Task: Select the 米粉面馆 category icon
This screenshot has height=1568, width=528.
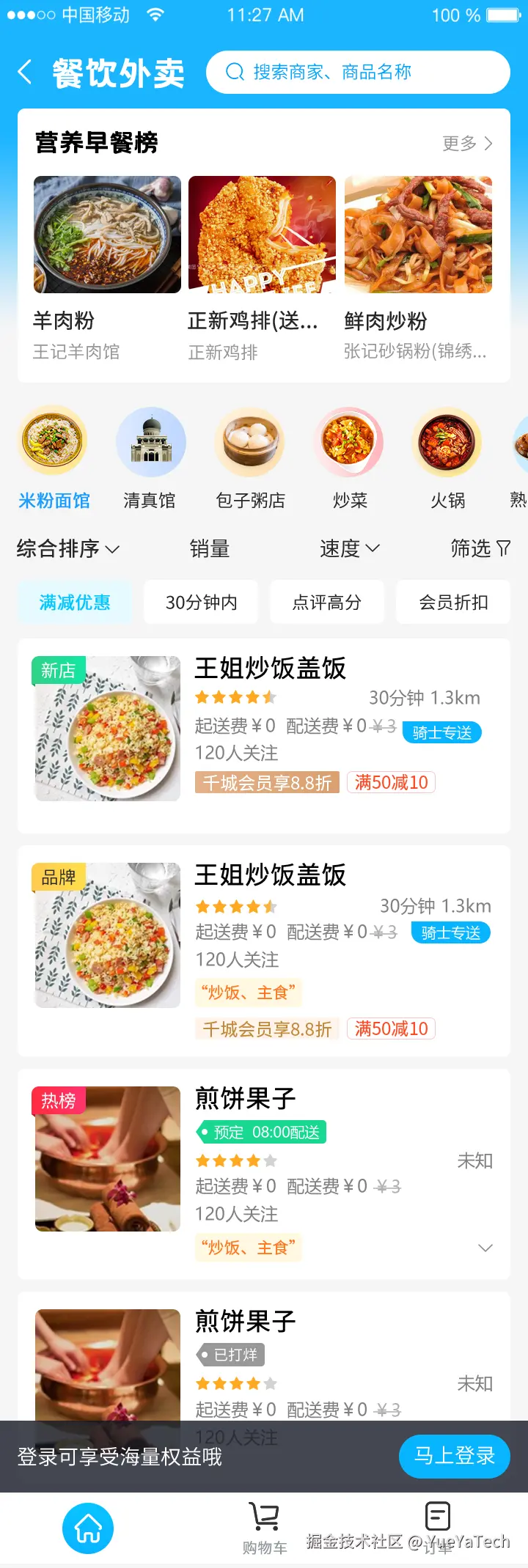Action: (52, 442)
